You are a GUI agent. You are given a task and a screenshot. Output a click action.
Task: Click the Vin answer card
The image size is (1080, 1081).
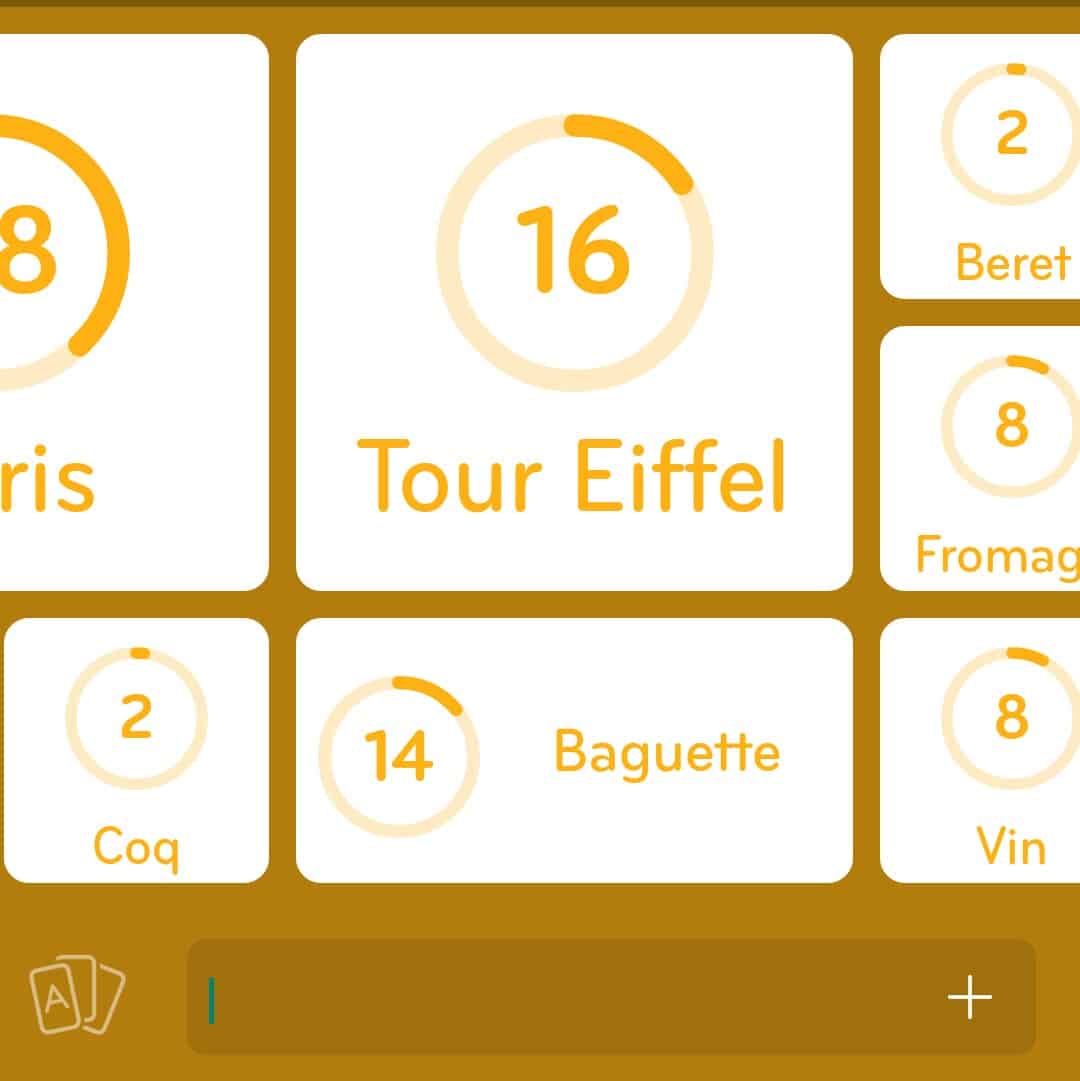click(x=990, y=752)
